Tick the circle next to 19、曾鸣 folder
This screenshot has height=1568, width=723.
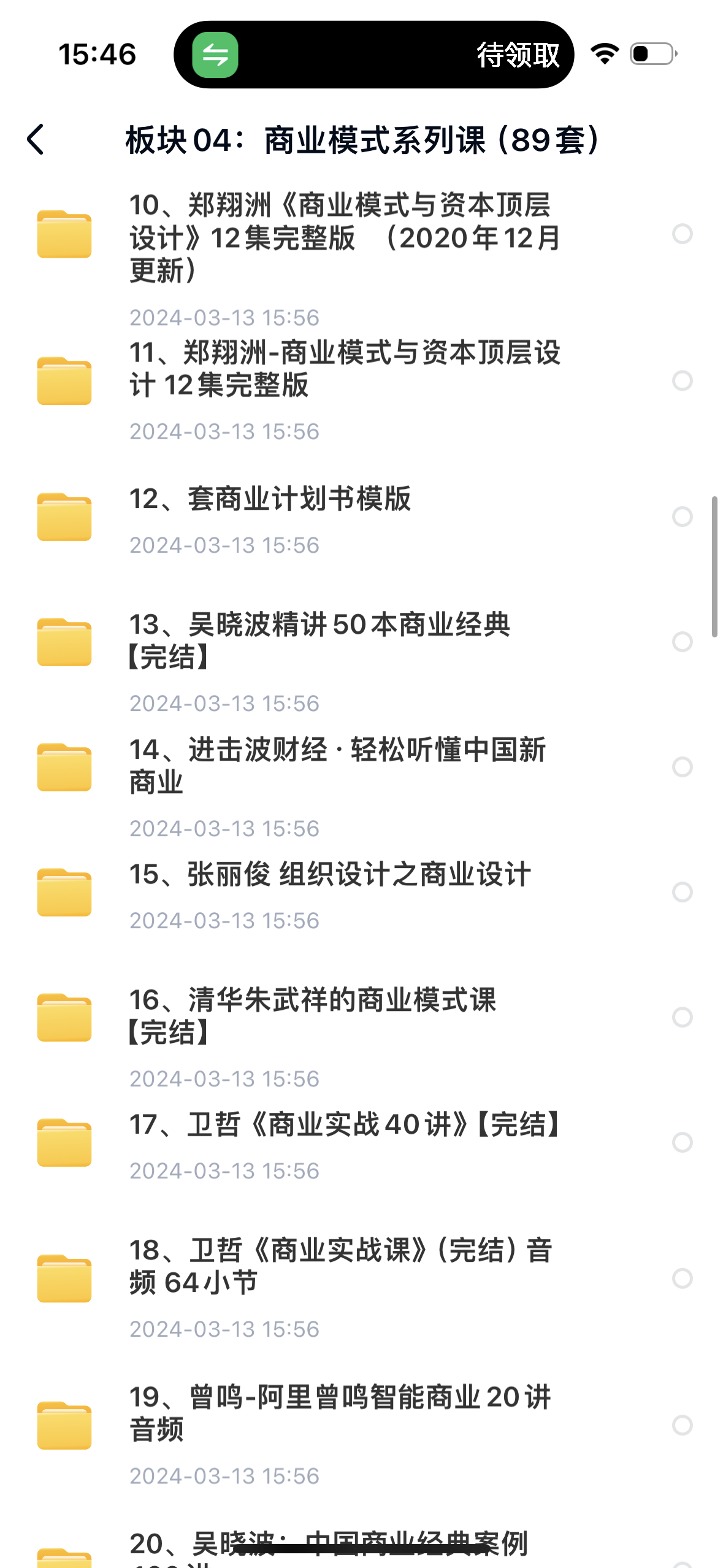pyautogui.click(x=682, y=1424)
